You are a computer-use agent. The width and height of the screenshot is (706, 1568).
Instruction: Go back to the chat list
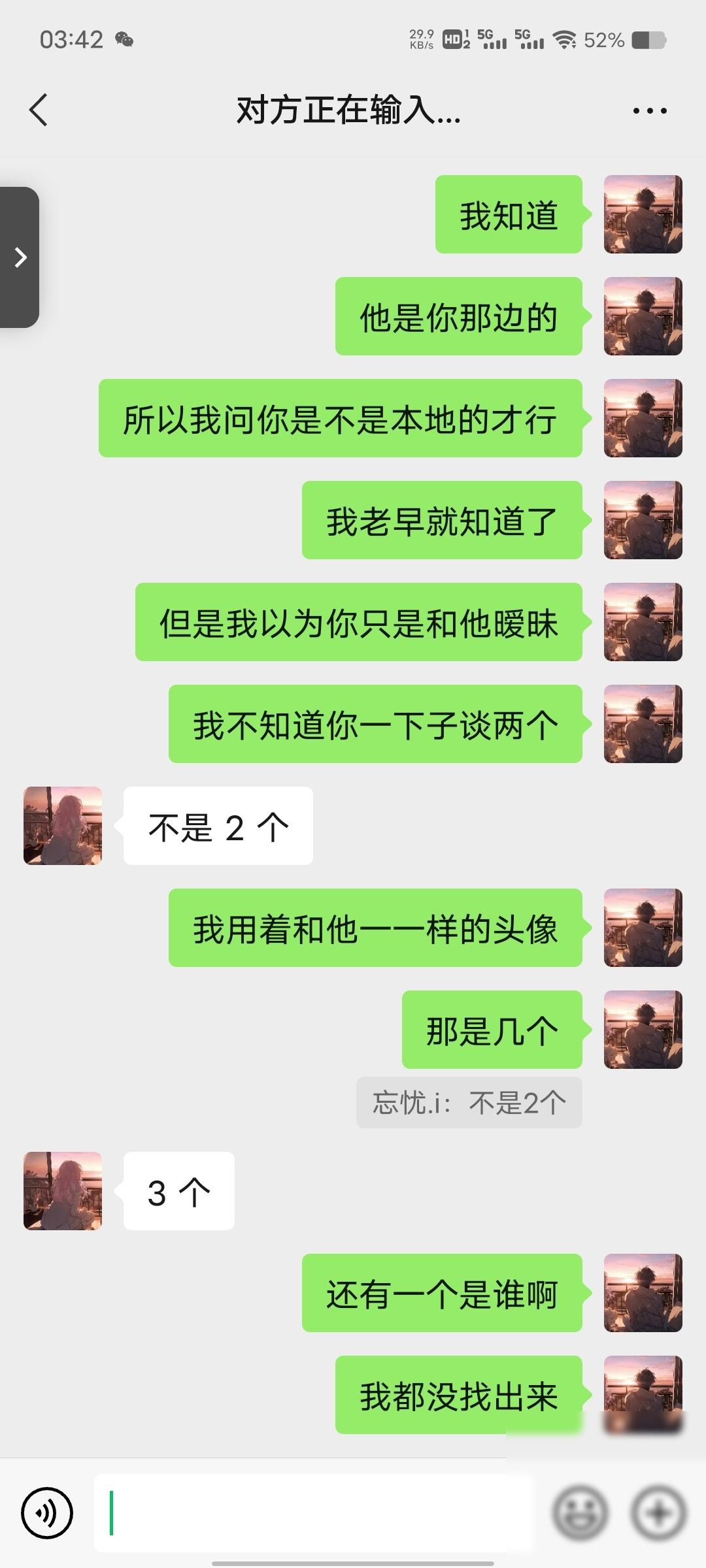click(x=39, y=110)
